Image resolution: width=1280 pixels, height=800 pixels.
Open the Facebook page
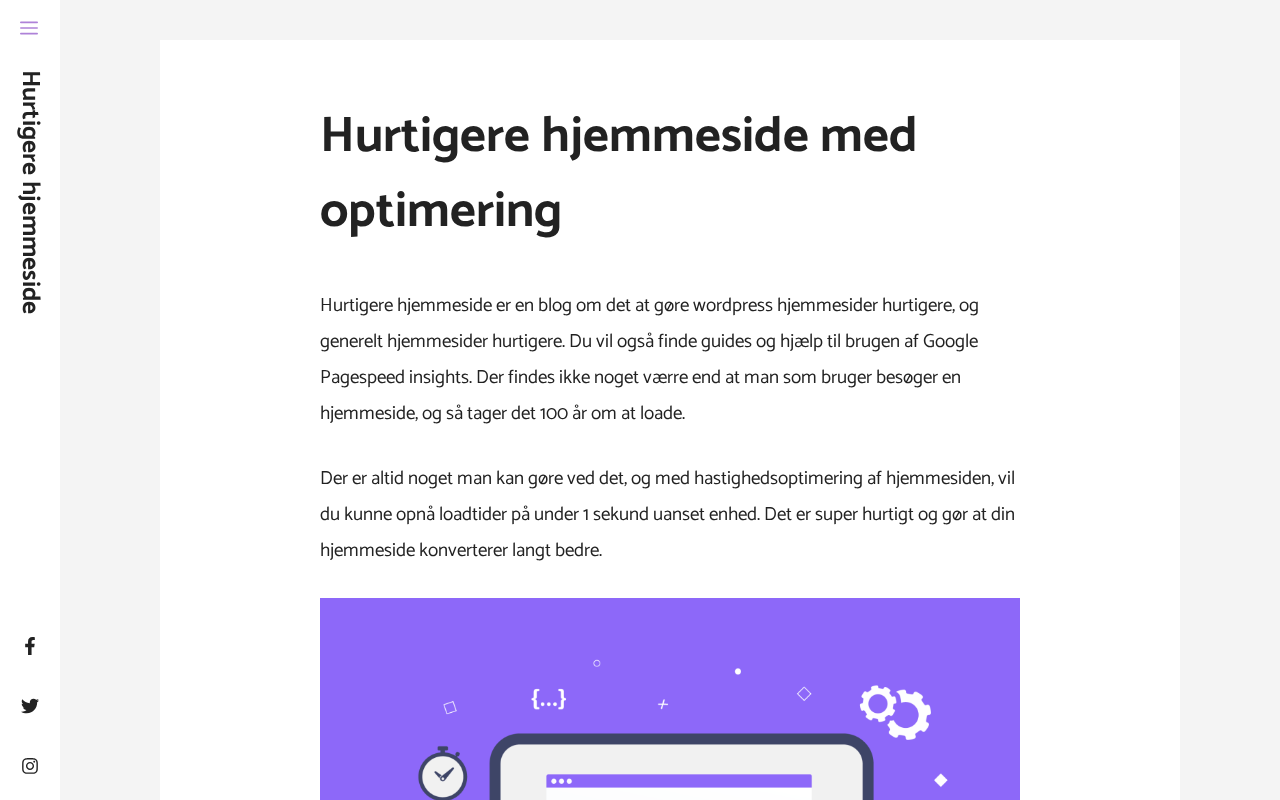click(30, 646)
